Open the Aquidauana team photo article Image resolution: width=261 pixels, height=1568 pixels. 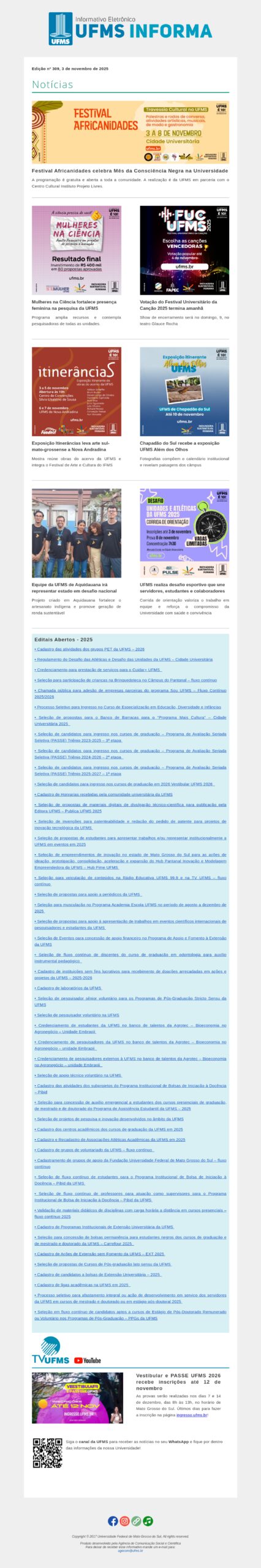click(77, 533)
